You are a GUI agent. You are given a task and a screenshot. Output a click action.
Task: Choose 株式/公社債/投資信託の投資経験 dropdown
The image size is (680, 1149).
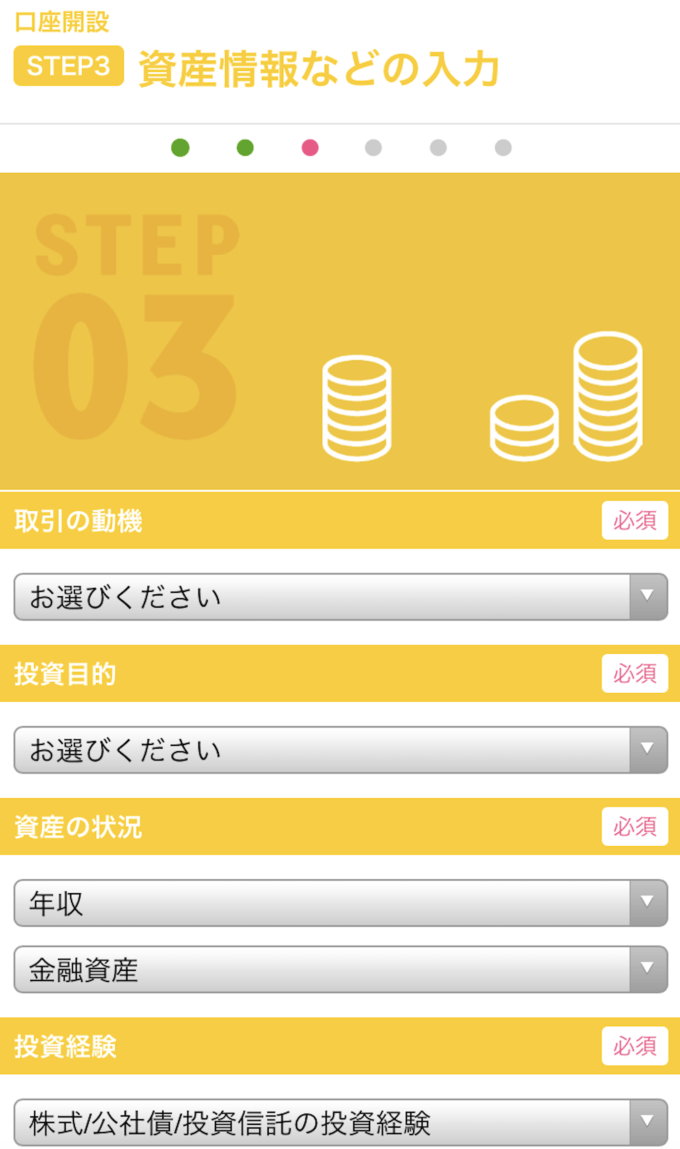click(341, 1122)
